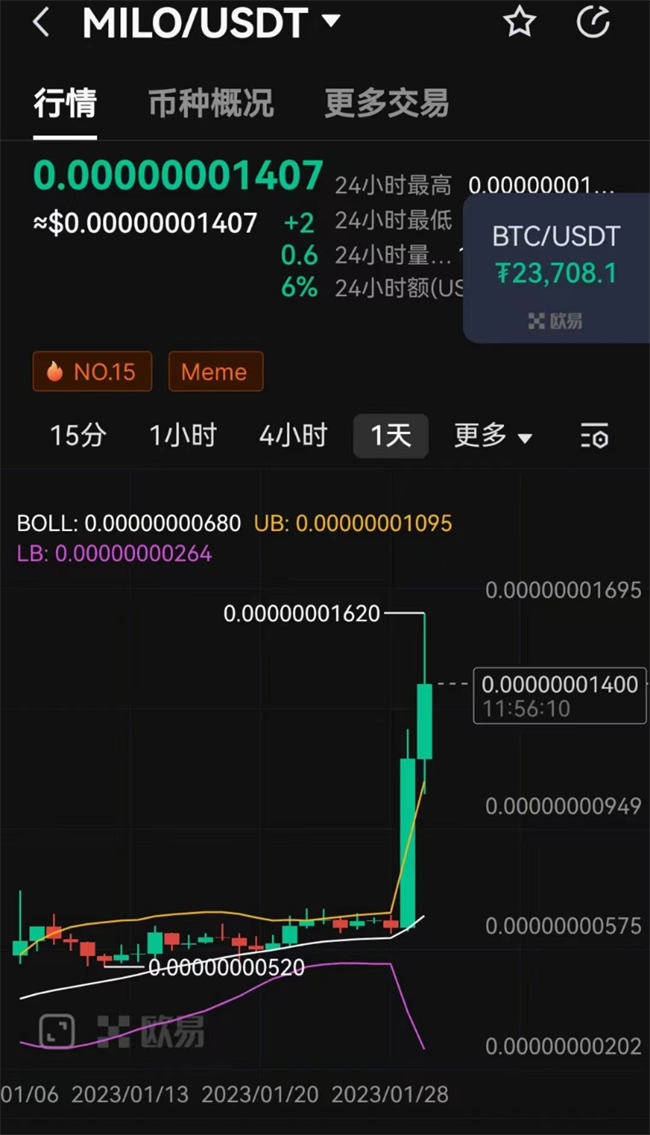Open the MILO/USDT pair dropdown
The height and width of the screenshot is (1135, 650).
[x=211, y=22]
